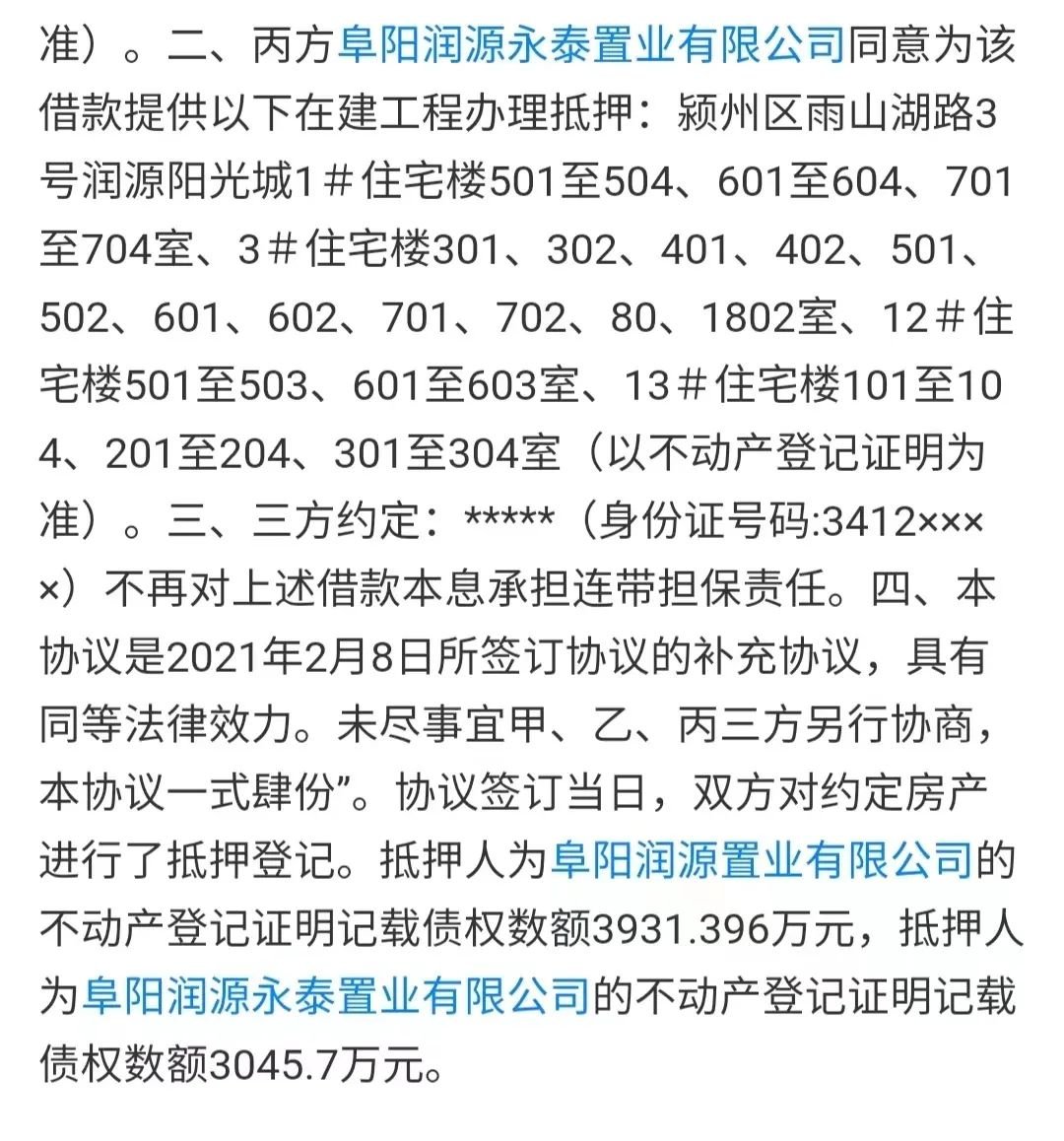Open the last 阜阳润源永泰置业有限公司 link before 的不动产登记证明

coord(335,997)
